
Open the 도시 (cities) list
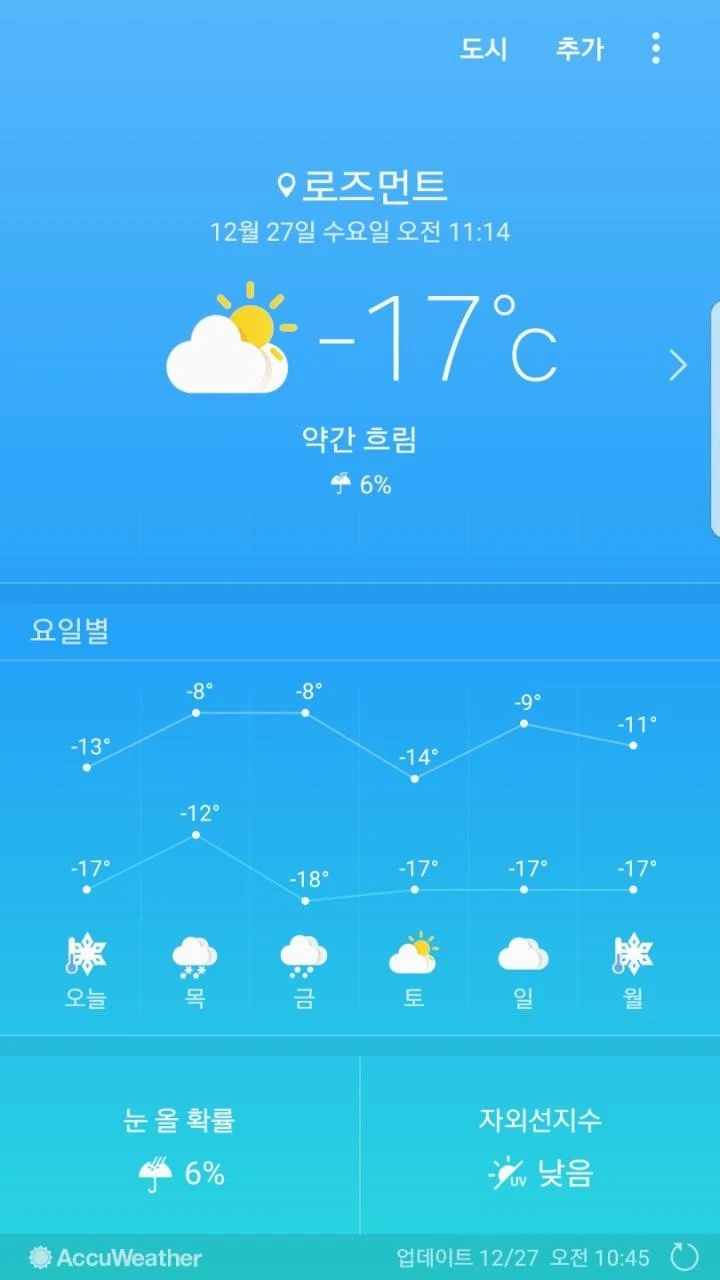[x=483, y=48]
